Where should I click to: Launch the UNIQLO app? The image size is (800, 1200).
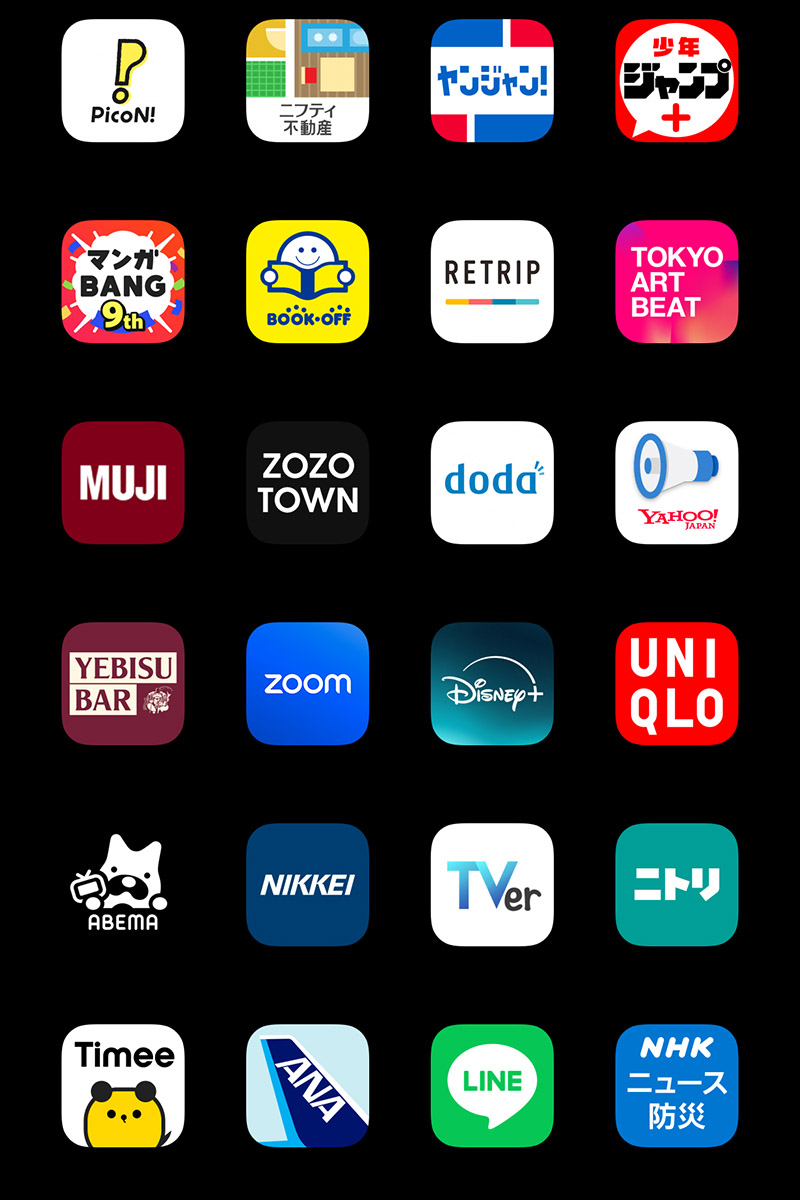tap(676, 684)
